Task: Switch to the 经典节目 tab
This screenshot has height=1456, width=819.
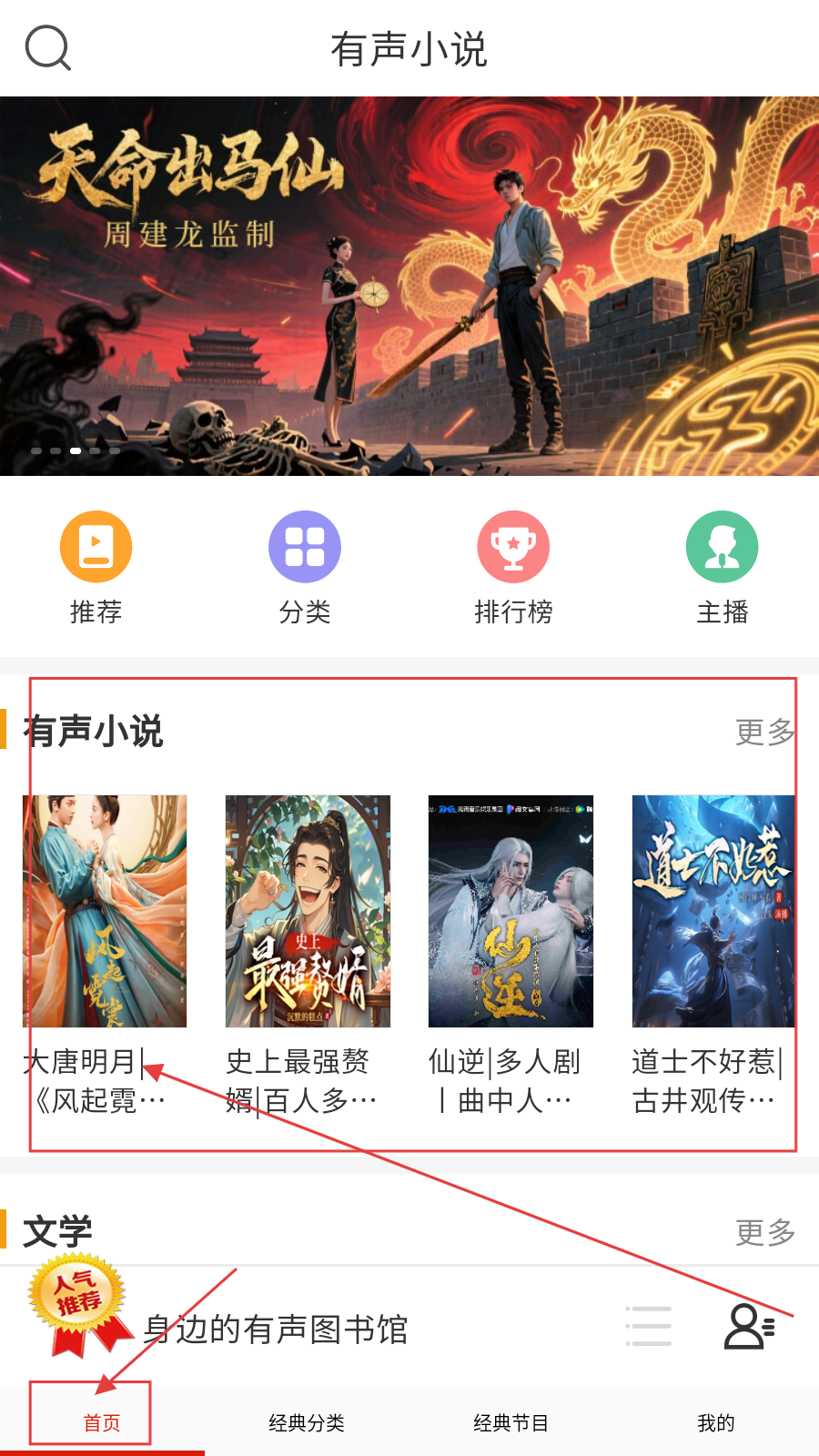Action: [x=511, y=1422]
